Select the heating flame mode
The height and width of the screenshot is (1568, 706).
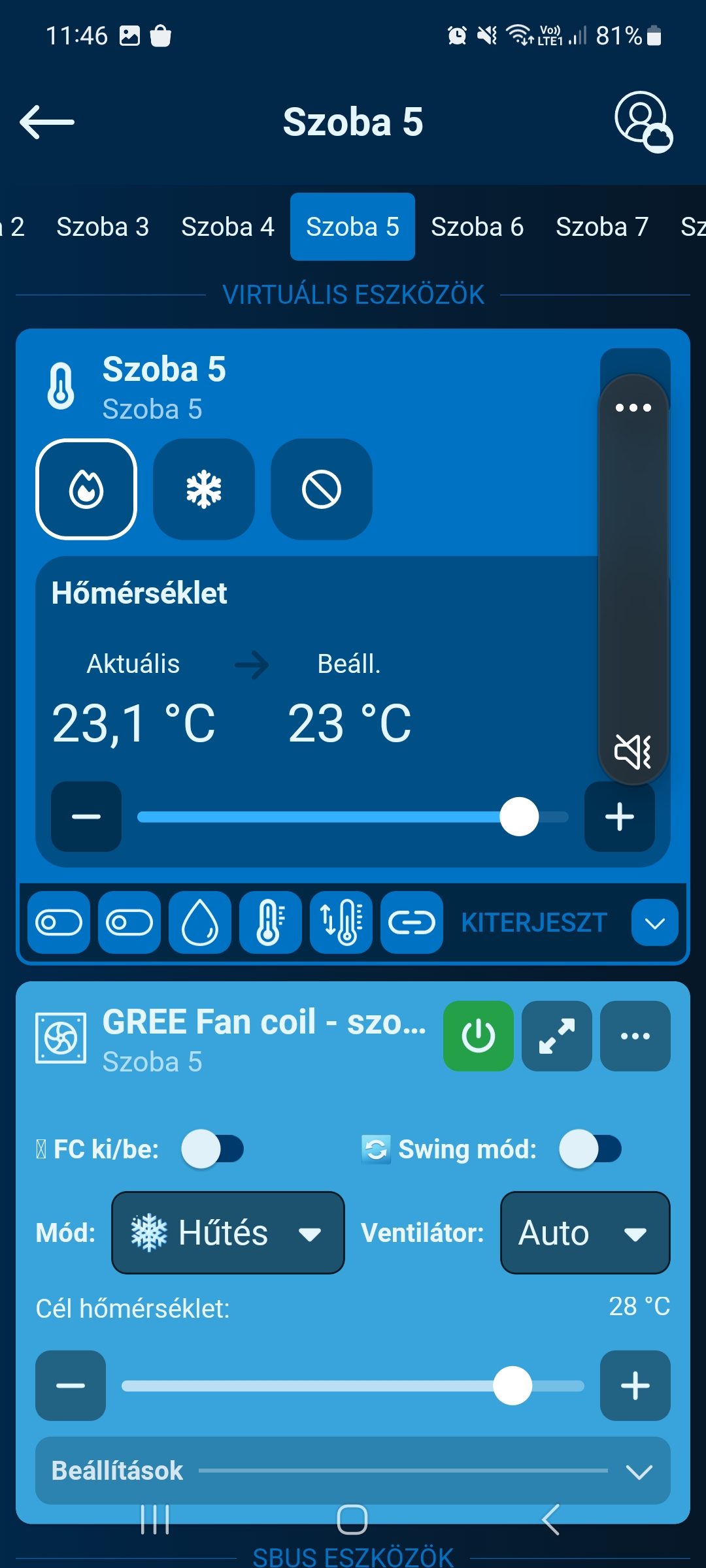click(x=86, y=489)
